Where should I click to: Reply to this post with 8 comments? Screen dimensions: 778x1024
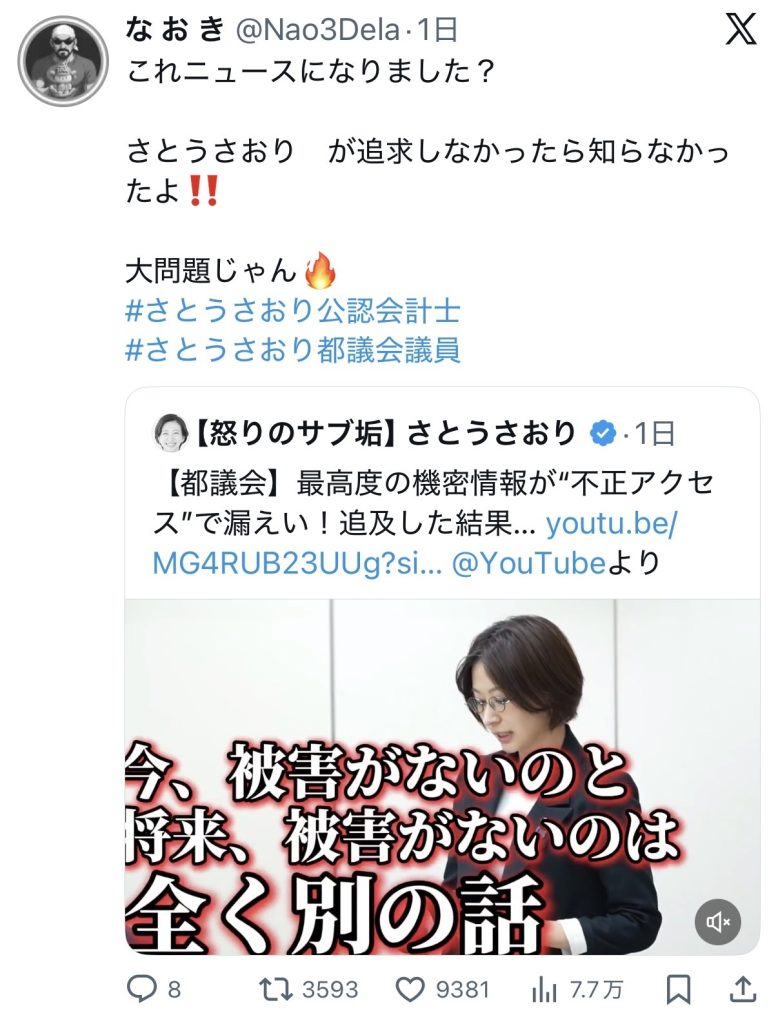click(144, 989)
